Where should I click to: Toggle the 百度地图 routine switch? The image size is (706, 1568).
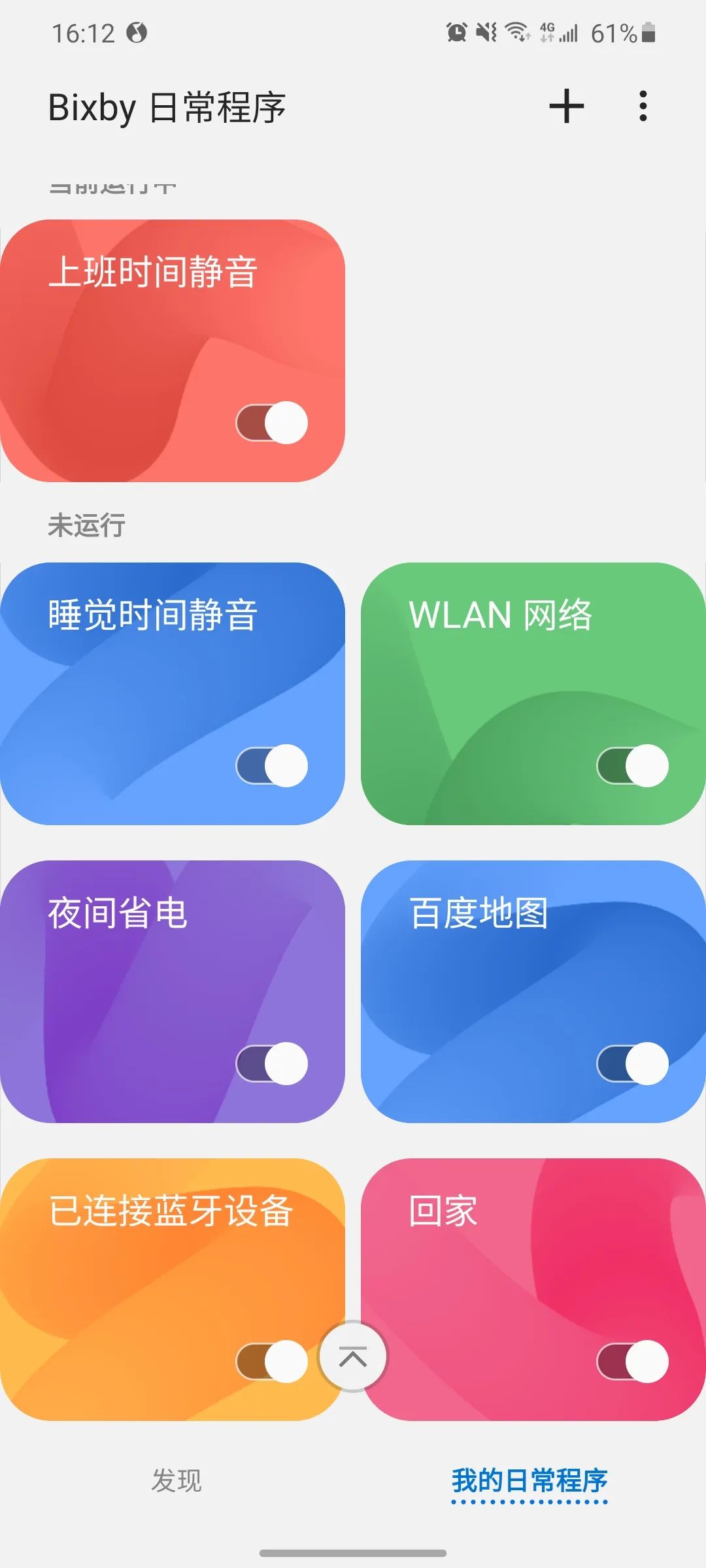click(633, 1064)
